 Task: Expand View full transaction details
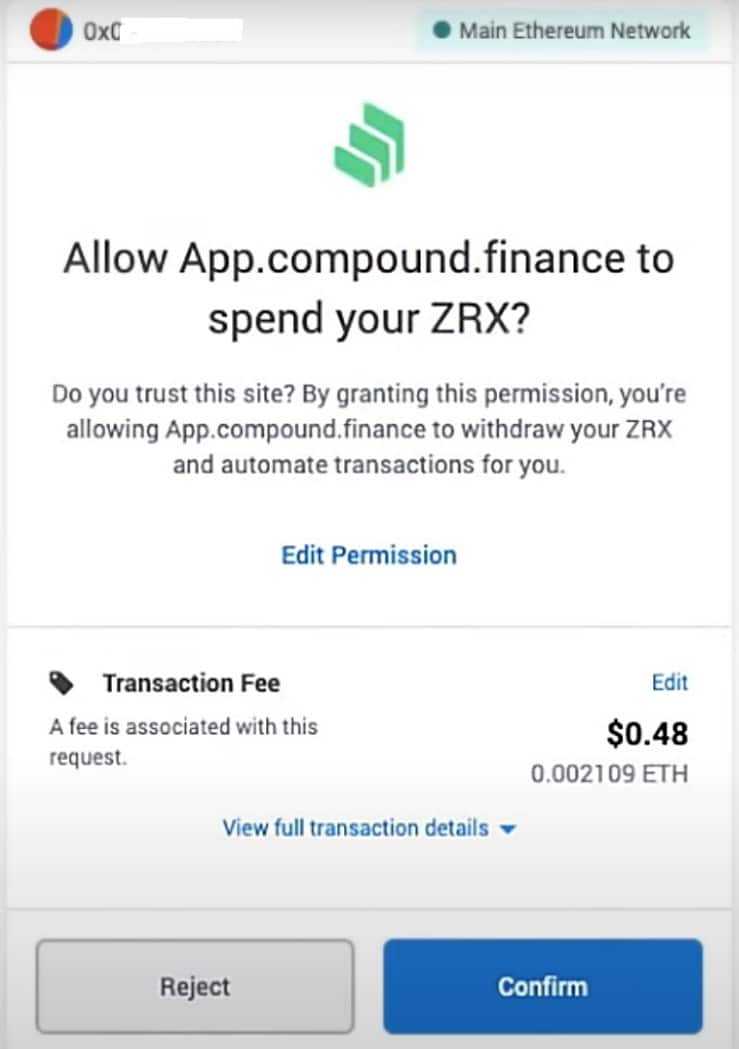coord(369,828)
